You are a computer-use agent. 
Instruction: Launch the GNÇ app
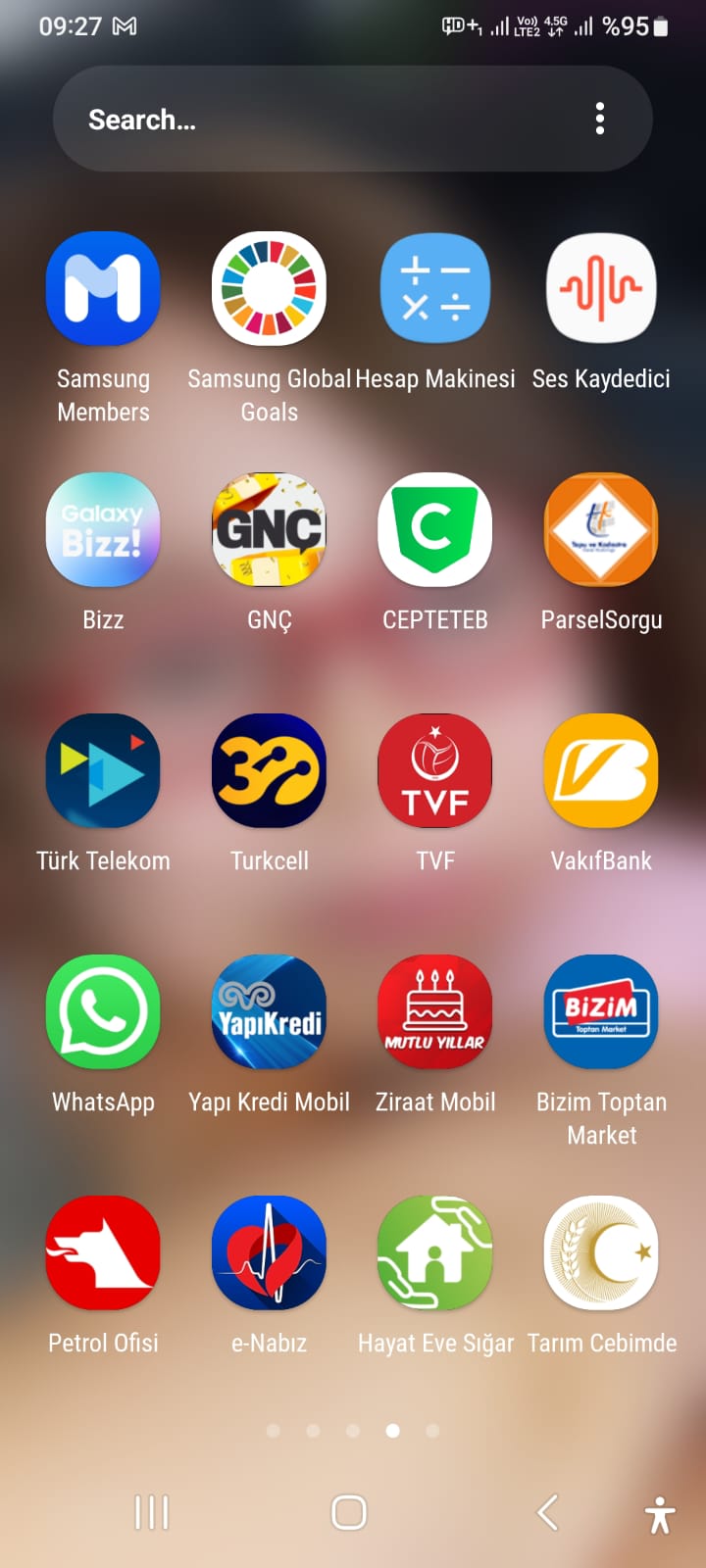click(269, 530)
